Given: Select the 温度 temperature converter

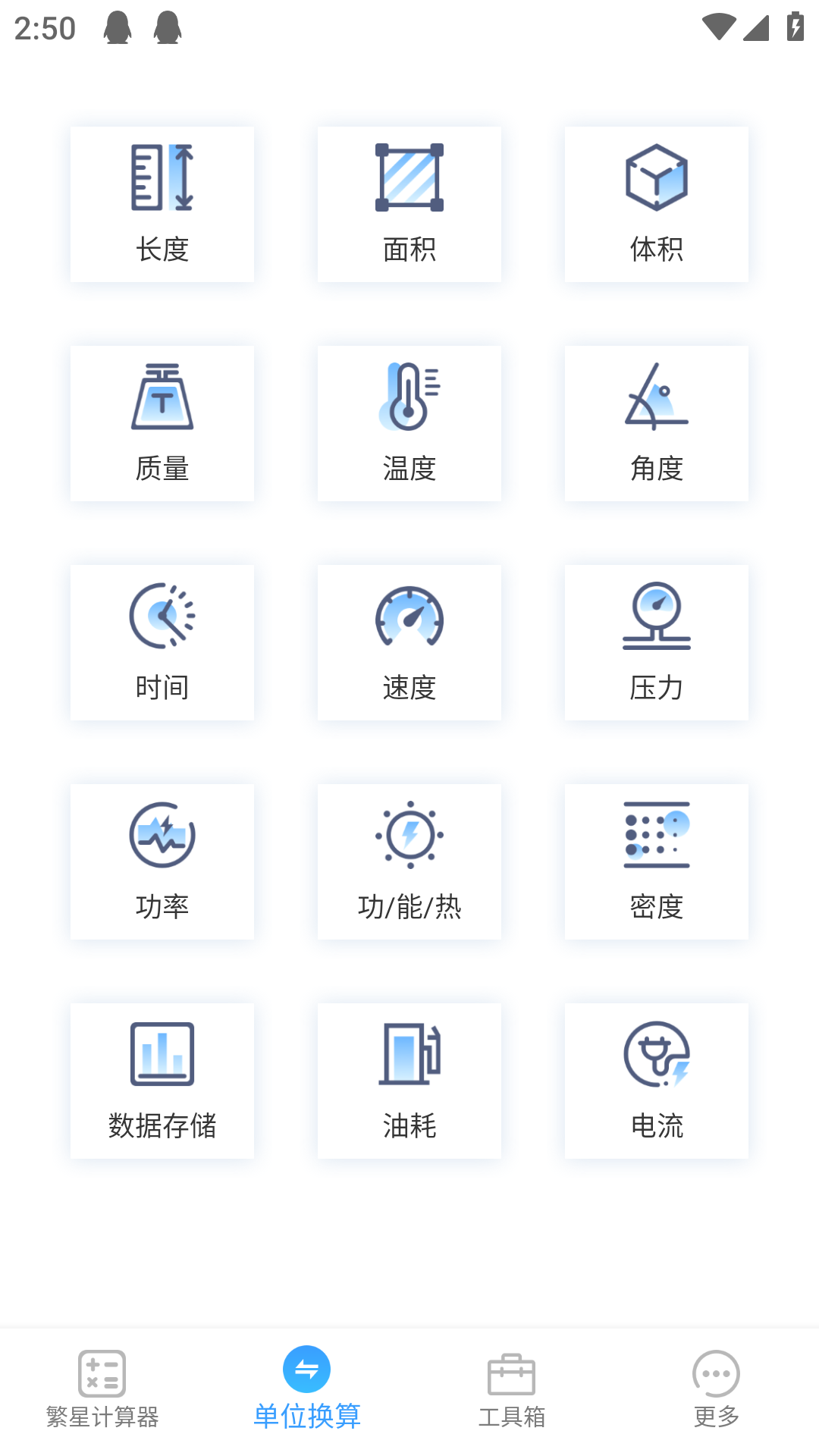Looking at the screenshot, I should pyautogui.click(x=409, y=423).
